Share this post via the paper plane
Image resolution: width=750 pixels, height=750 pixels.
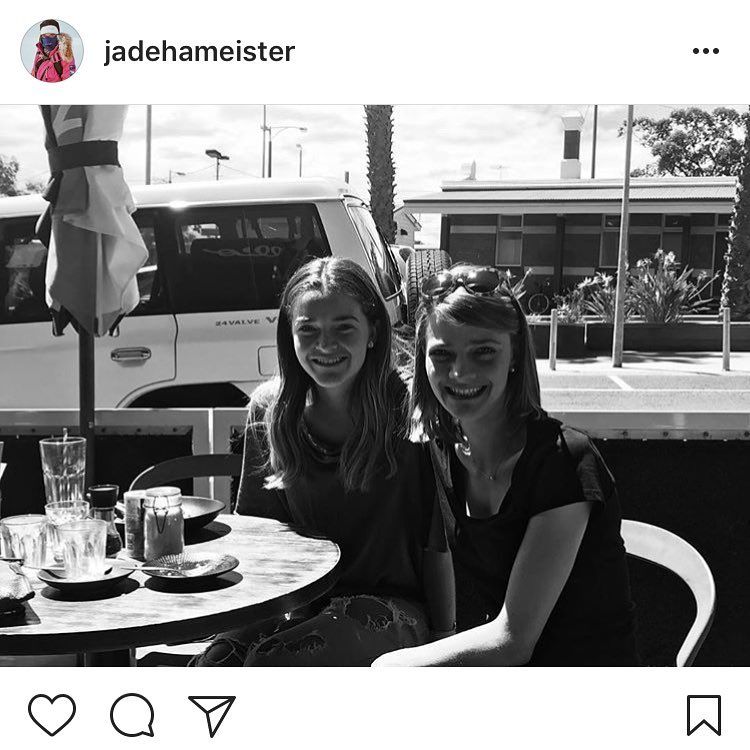[211, 714]
